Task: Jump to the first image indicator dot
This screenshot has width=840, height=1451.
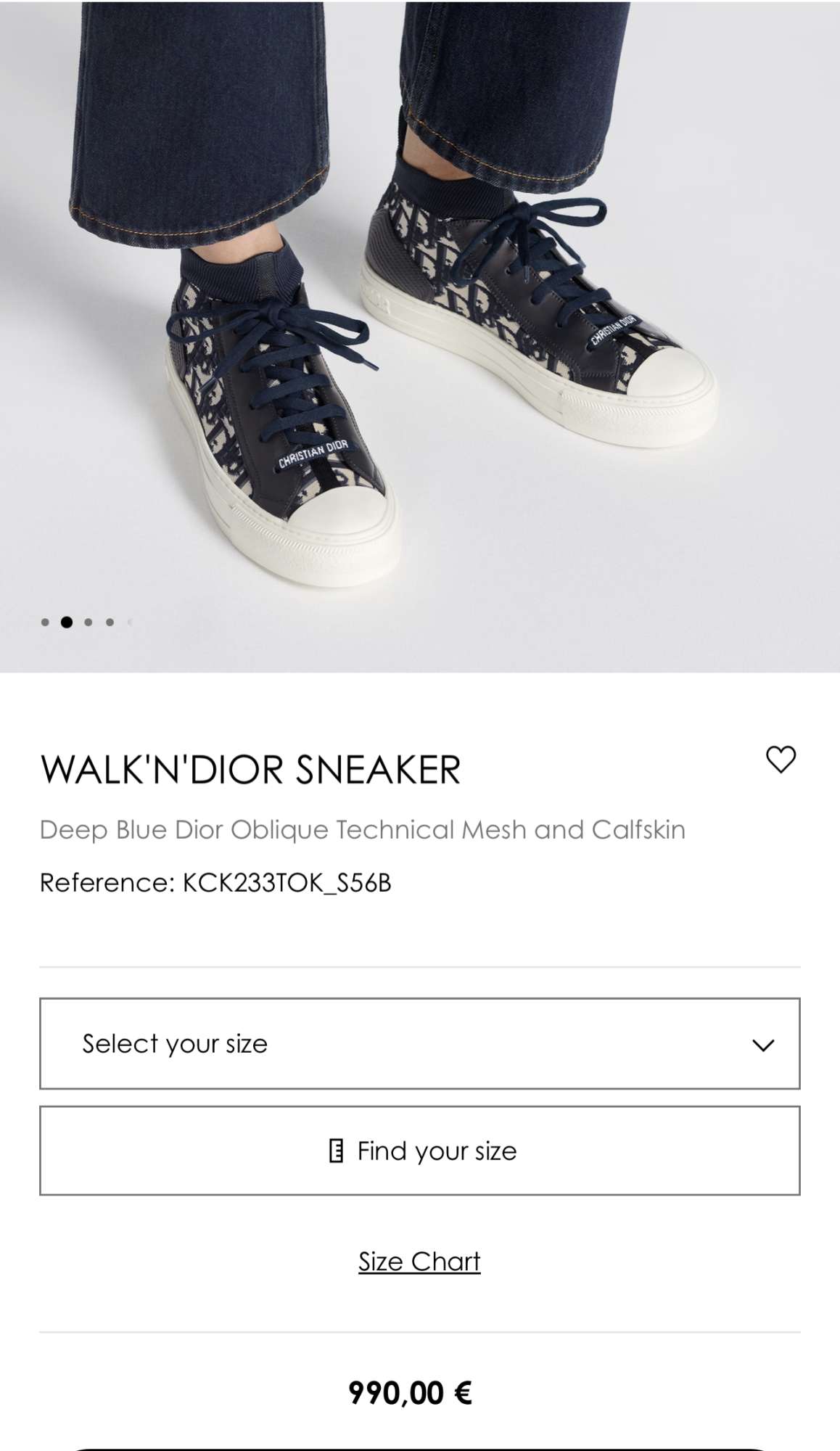Action: click(45, 622)
